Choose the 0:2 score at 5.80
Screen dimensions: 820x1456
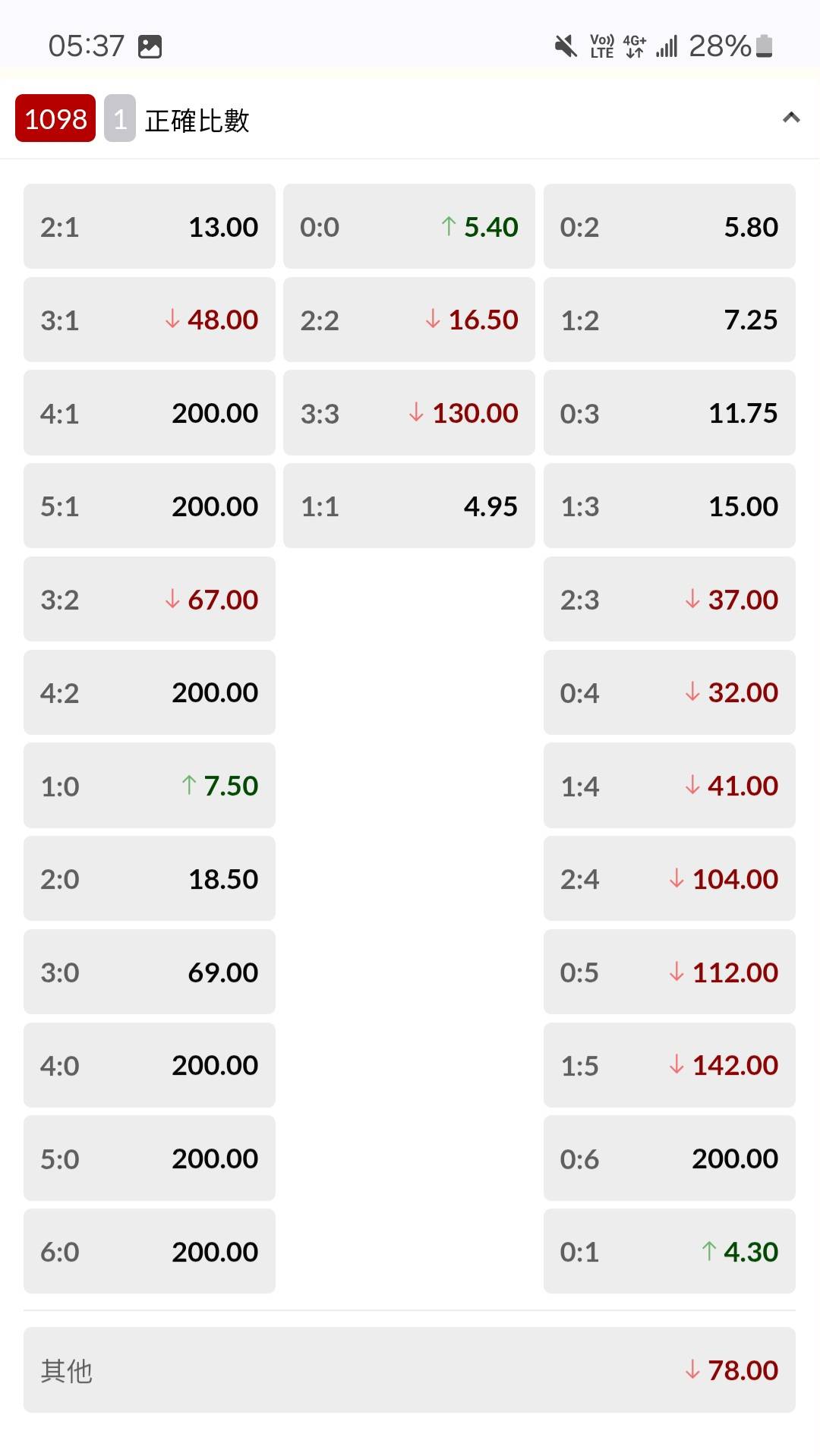click(670, 226)
